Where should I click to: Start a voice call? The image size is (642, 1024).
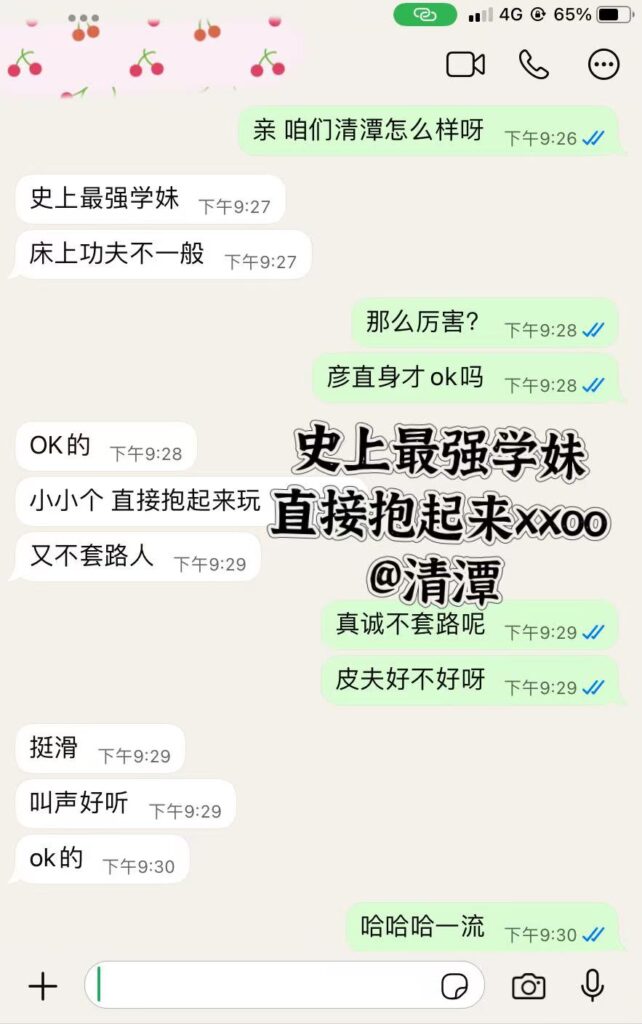(534, 65)
